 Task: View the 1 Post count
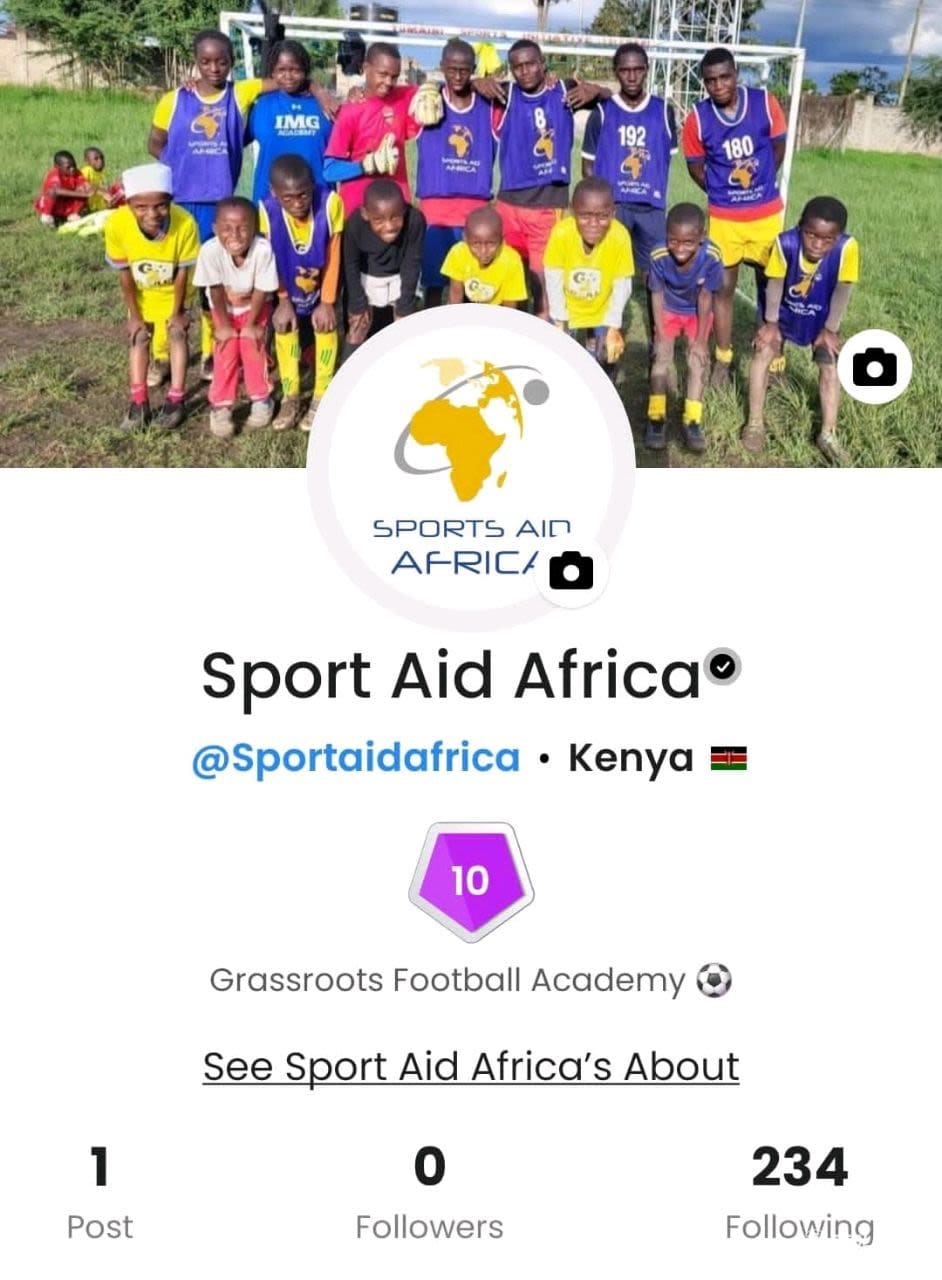pos(99,1192)
